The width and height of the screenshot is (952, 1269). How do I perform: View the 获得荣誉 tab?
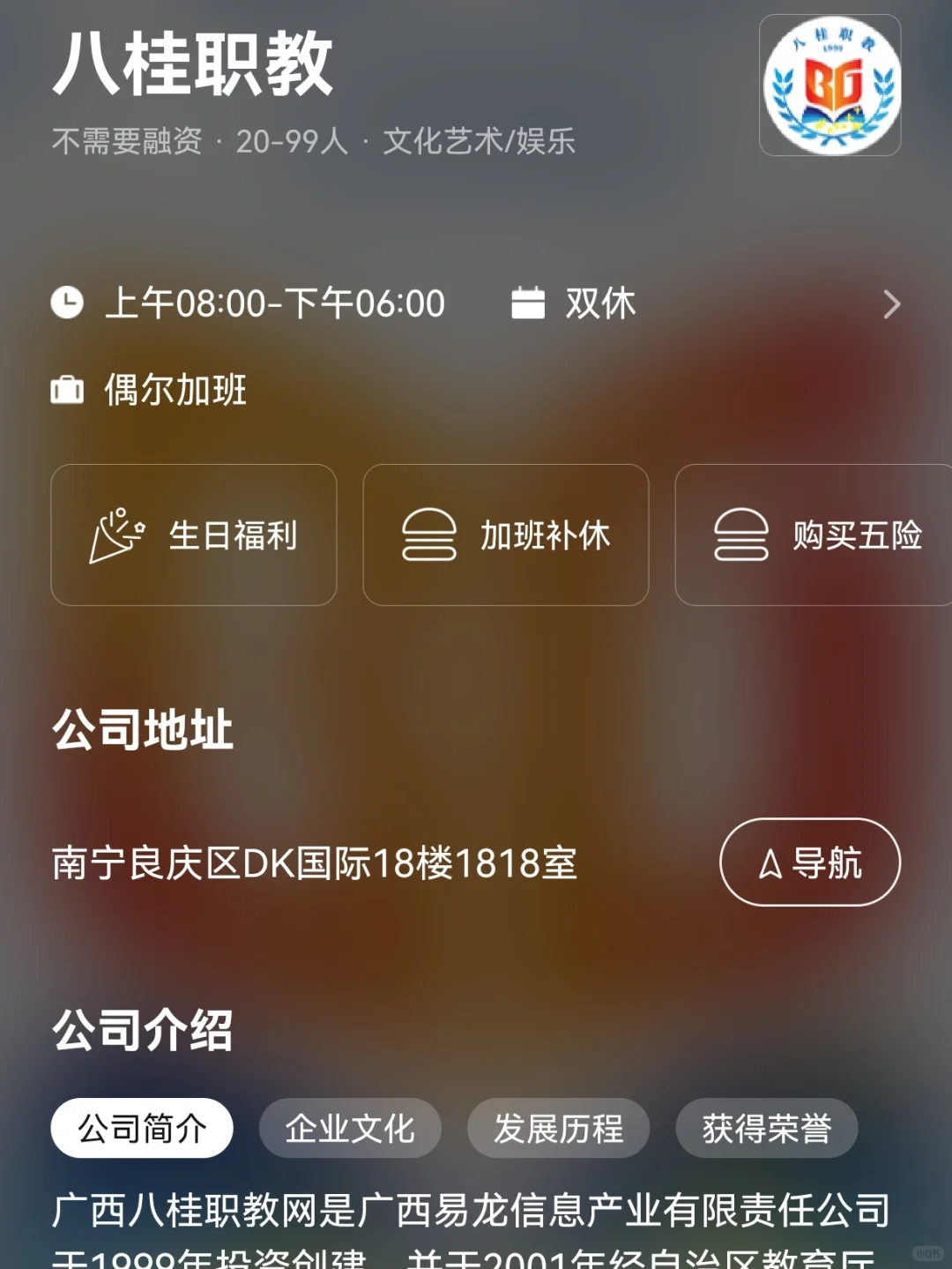(766, 1128)
